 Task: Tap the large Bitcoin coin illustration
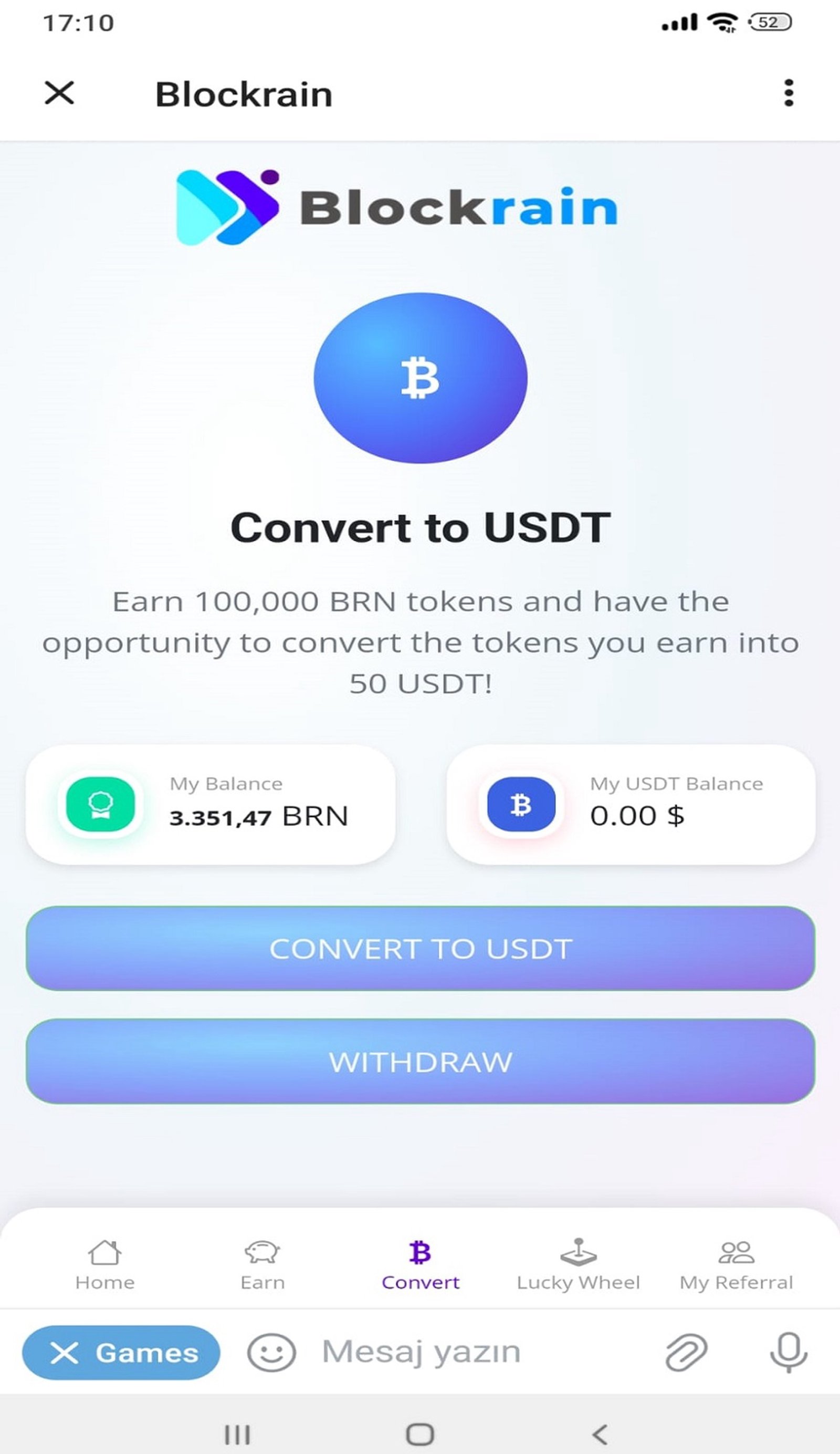point(422,378)
